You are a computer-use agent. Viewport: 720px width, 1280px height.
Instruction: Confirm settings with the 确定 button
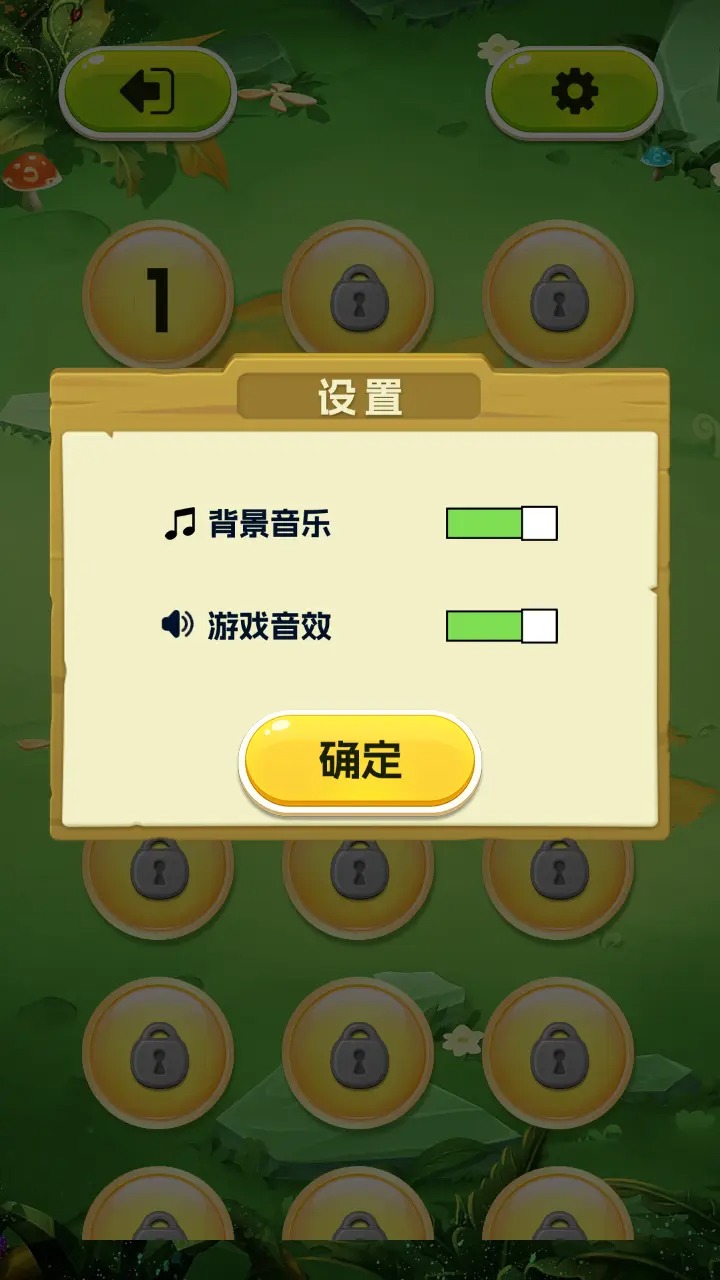(360, 760)
